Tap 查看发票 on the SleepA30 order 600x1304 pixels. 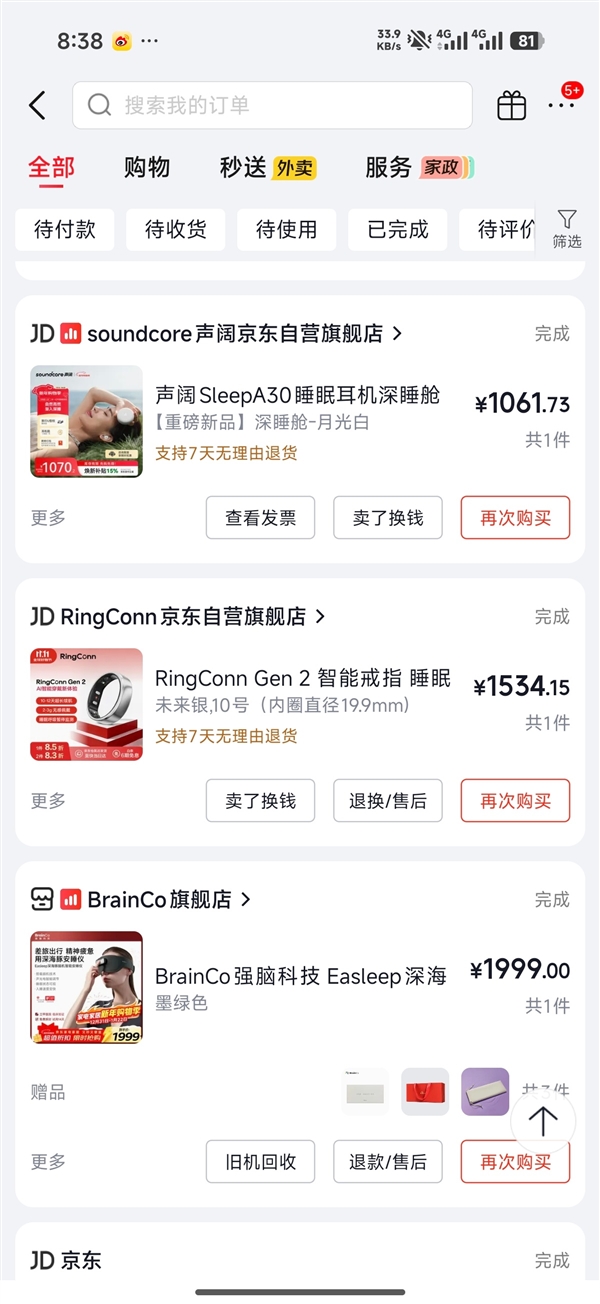260,517
